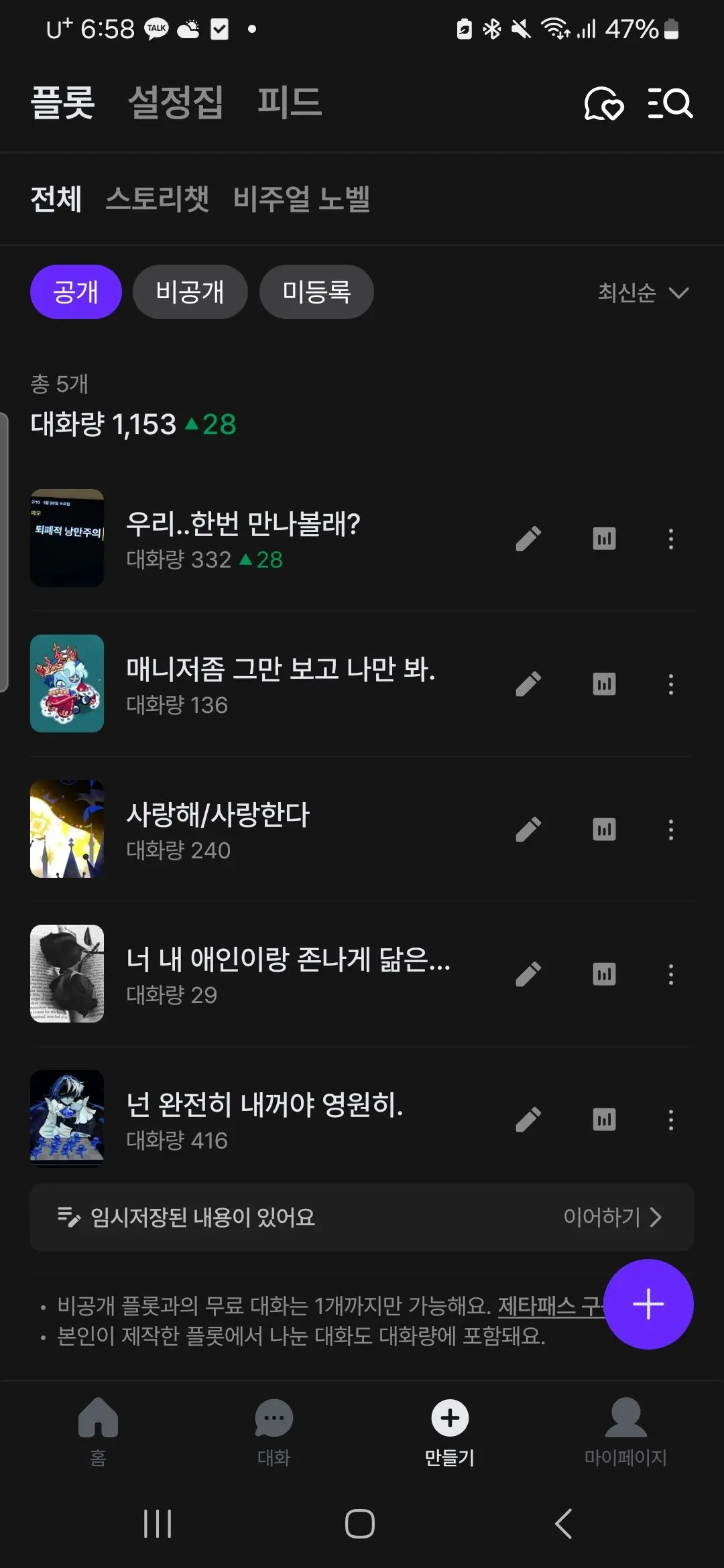724x1568 pixels.
Task: Switch to the 설정집 top tab
Action: [x=176, y=103]
